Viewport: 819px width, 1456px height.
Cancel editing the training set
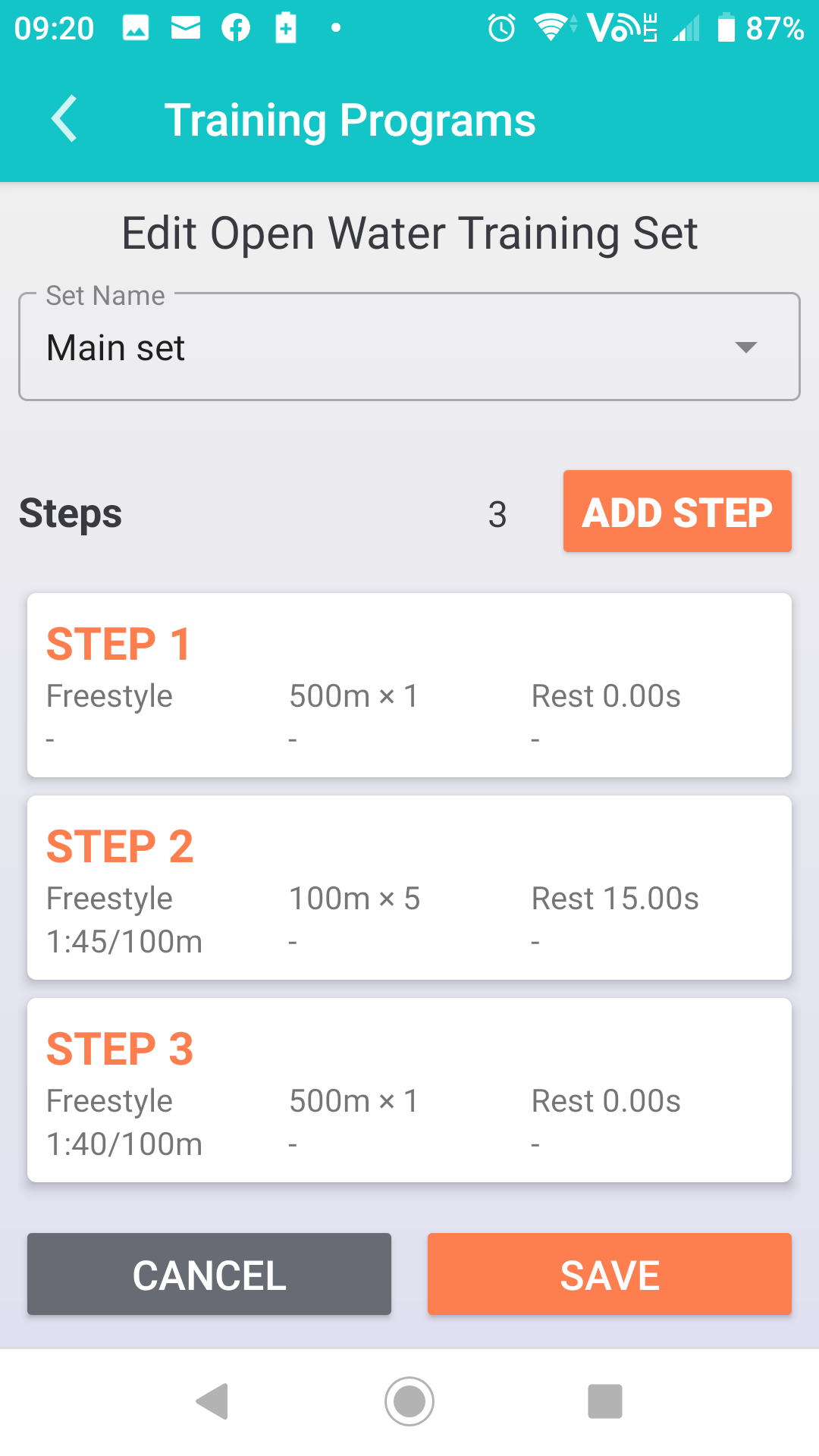pos(209,1274)
